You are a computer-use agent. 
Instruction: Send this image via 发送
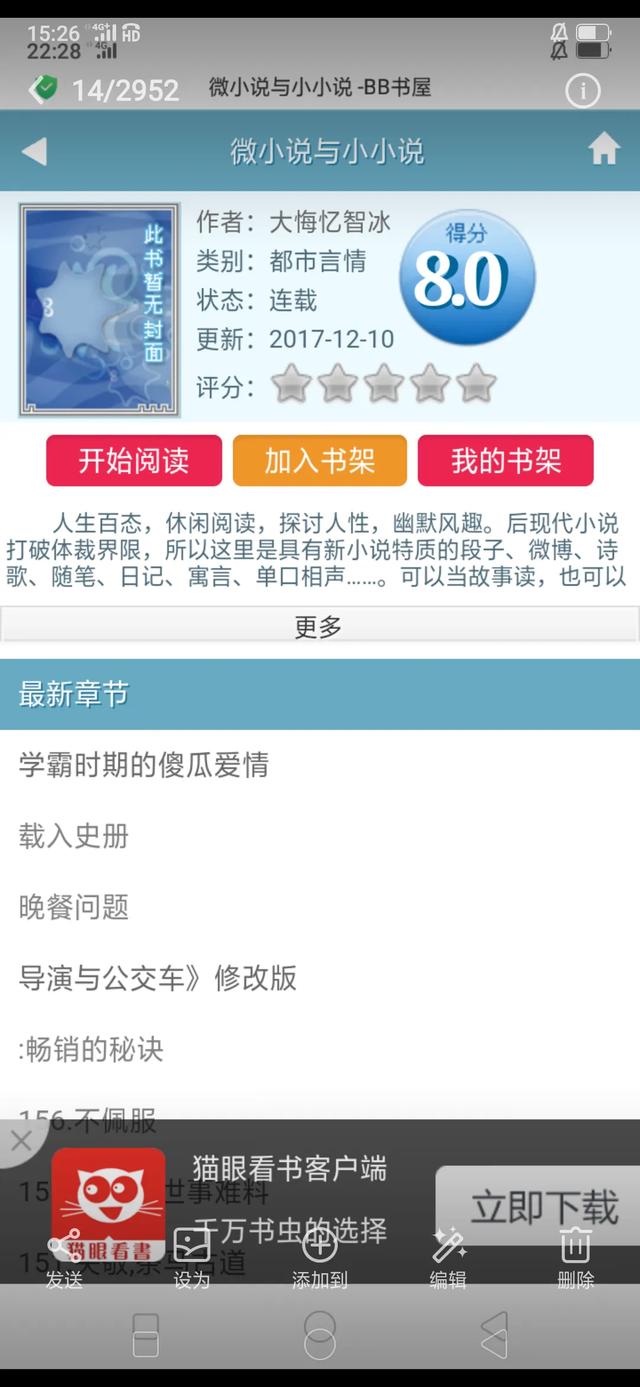click(64, 1258)
